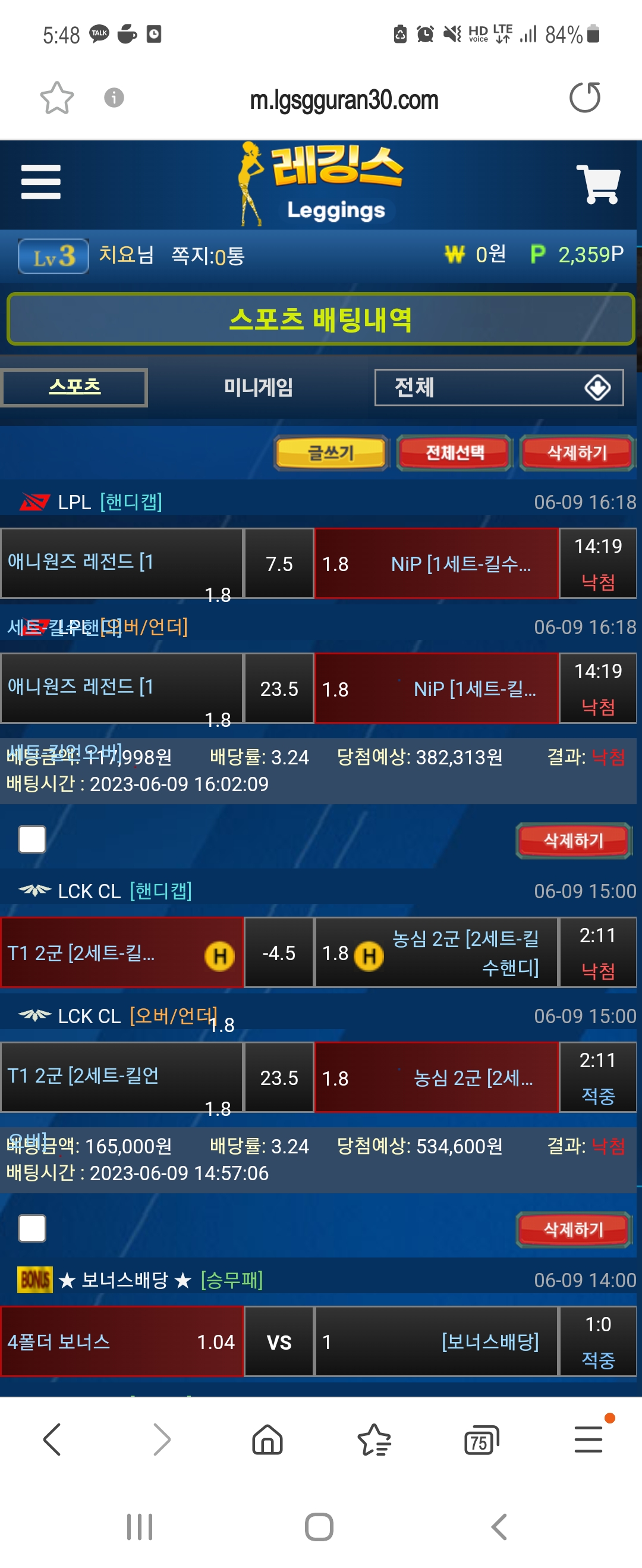
Task: Go to the browser home page
Action: click(x=267, y=1440)
